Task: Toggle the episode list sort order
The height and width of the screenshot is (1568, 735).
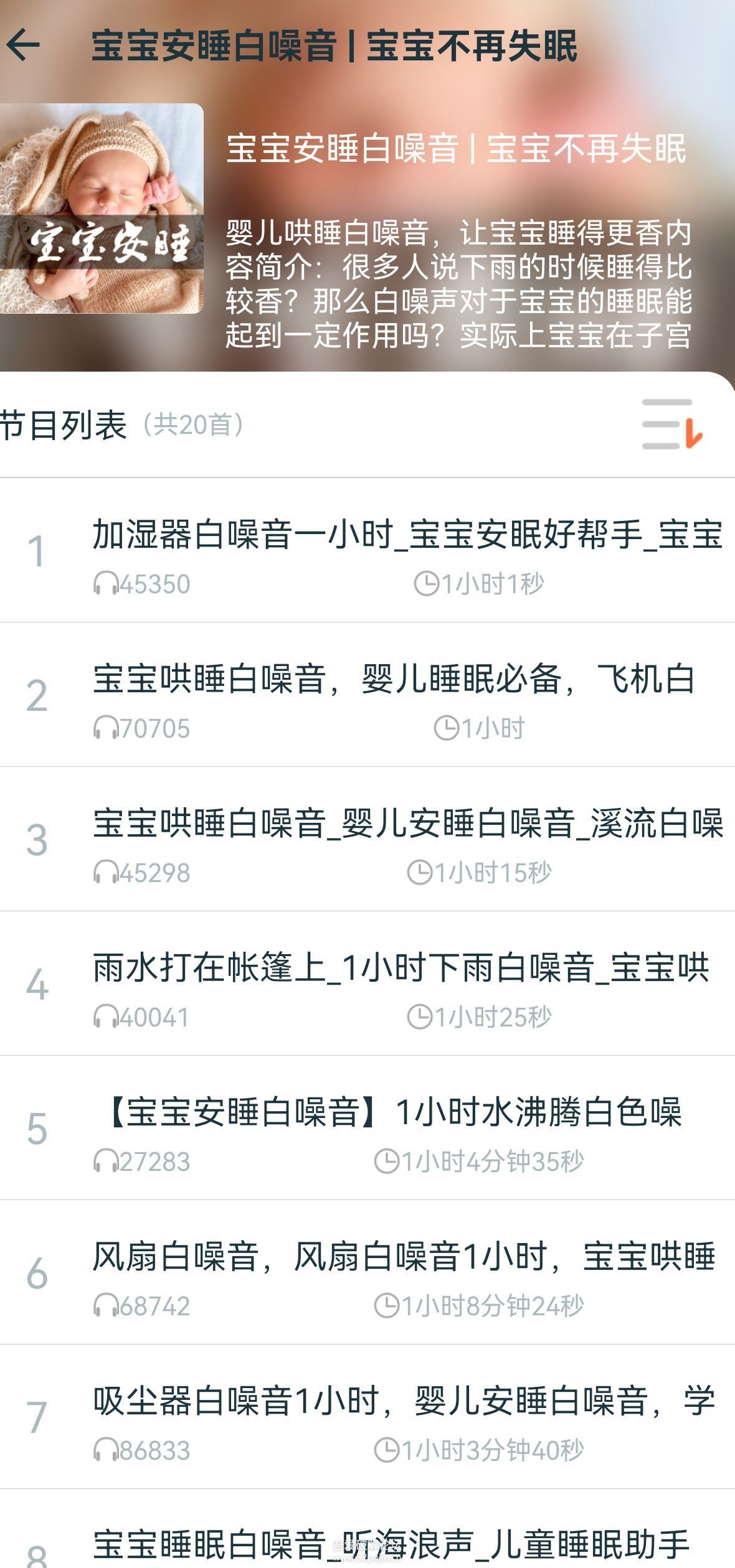Action: (x=672, y=424)
